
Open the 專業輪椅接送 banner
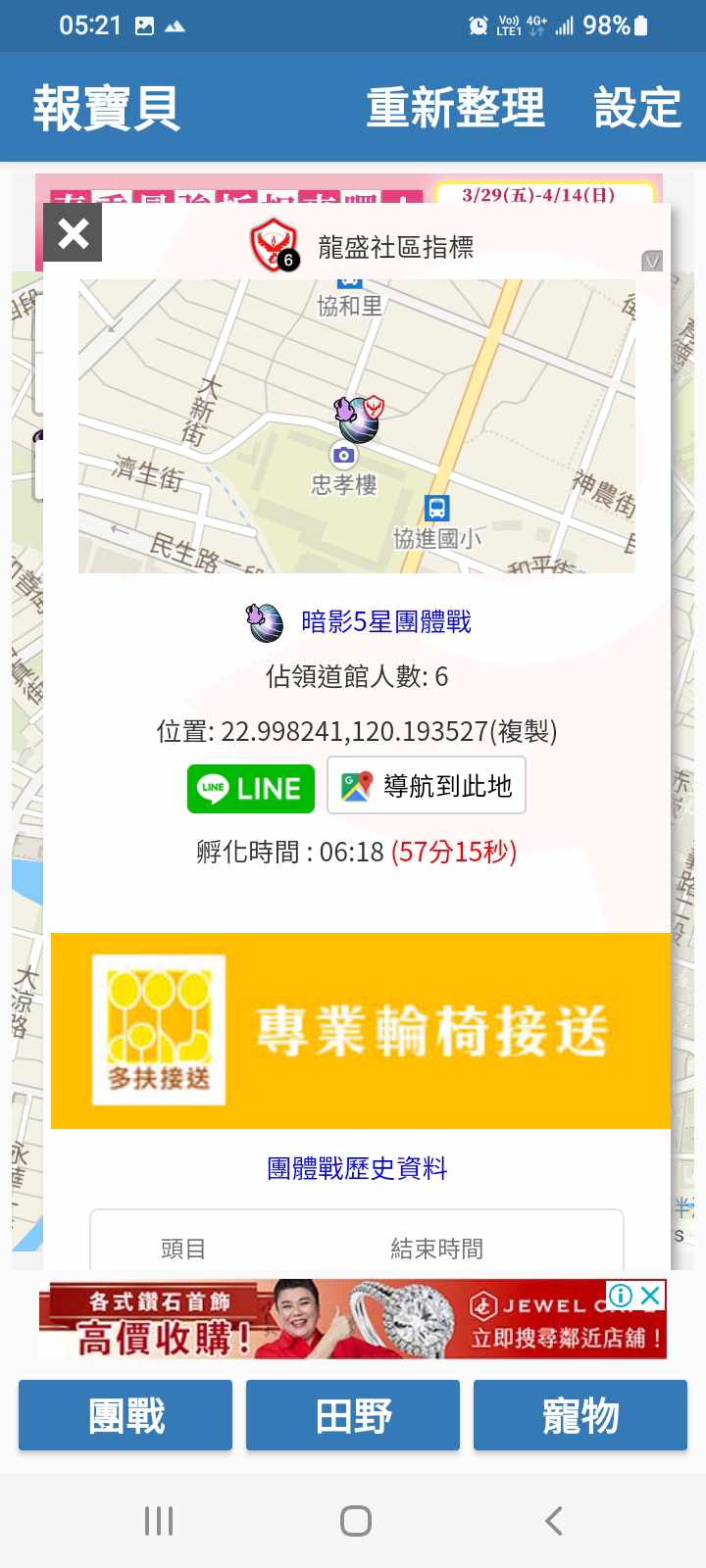[x=360, y=1031]
